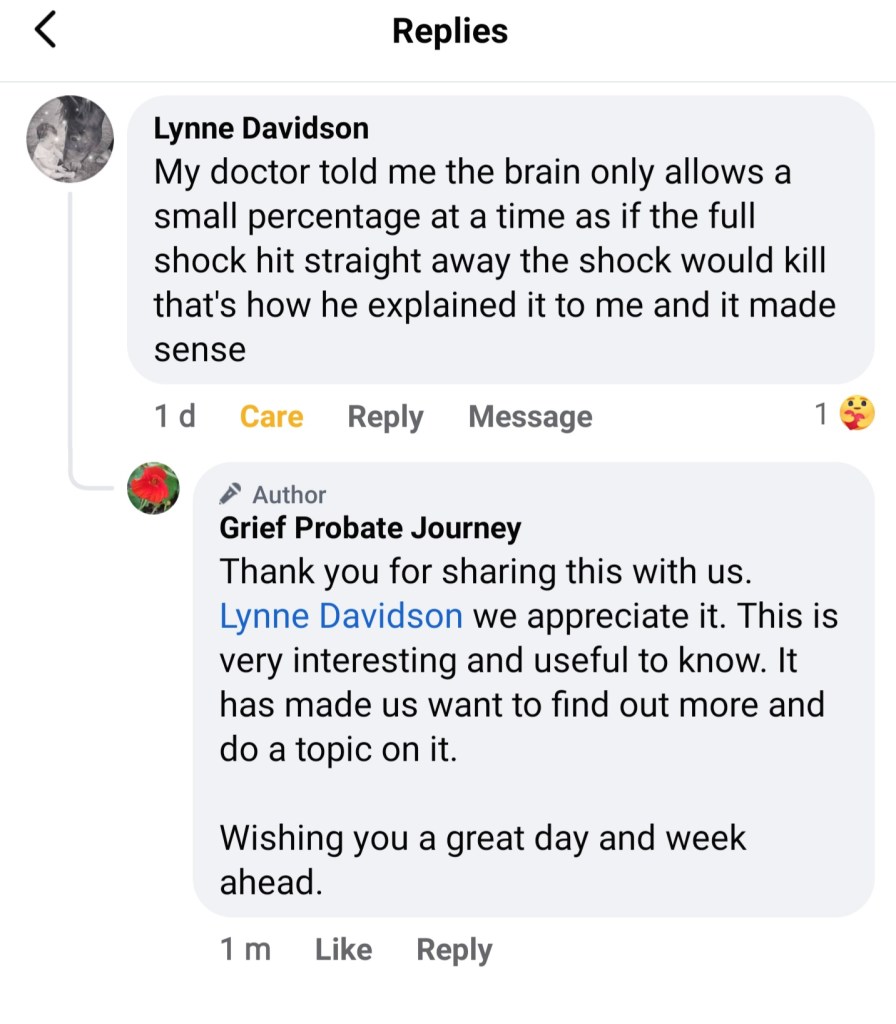The height and width of the screenshot is (1024, 896).
Task: Like the Grief Probate Journey reply
Action: 343,949
